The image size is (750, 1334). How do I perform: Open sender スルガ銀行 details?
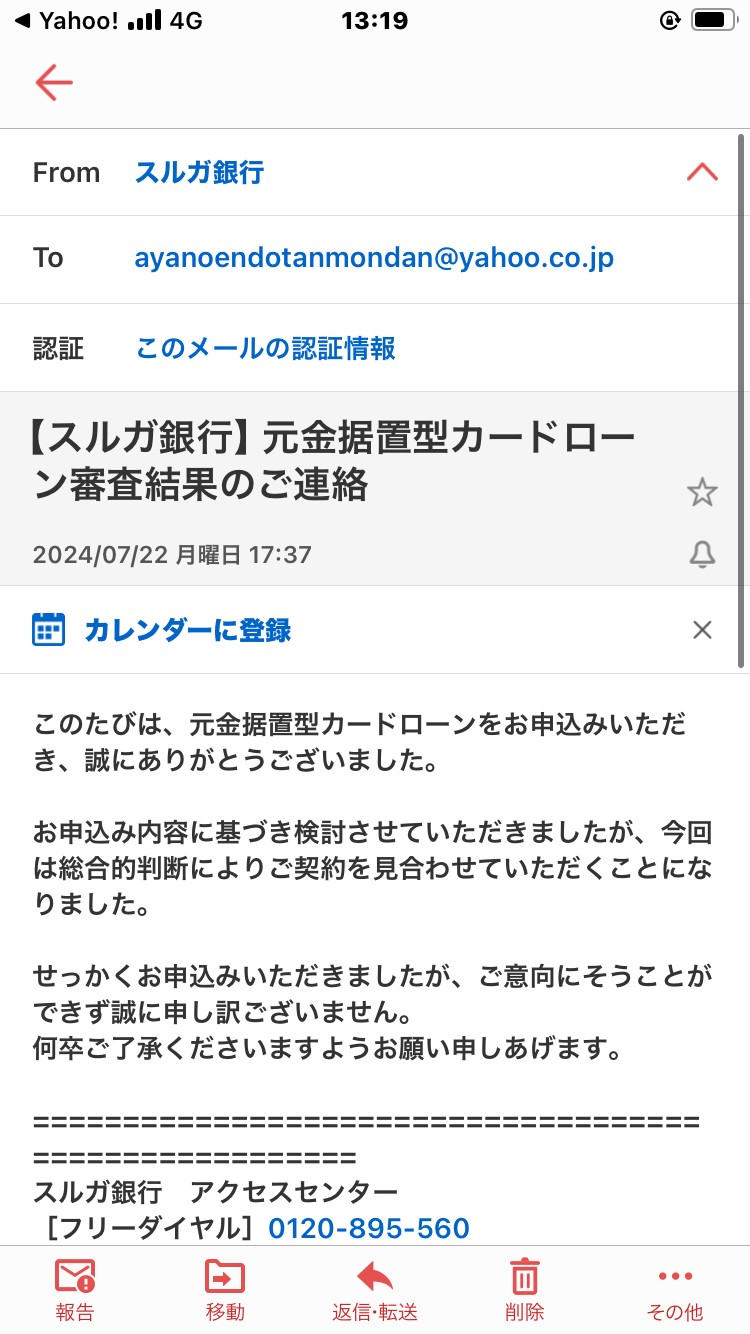click(x=199, y=172)
